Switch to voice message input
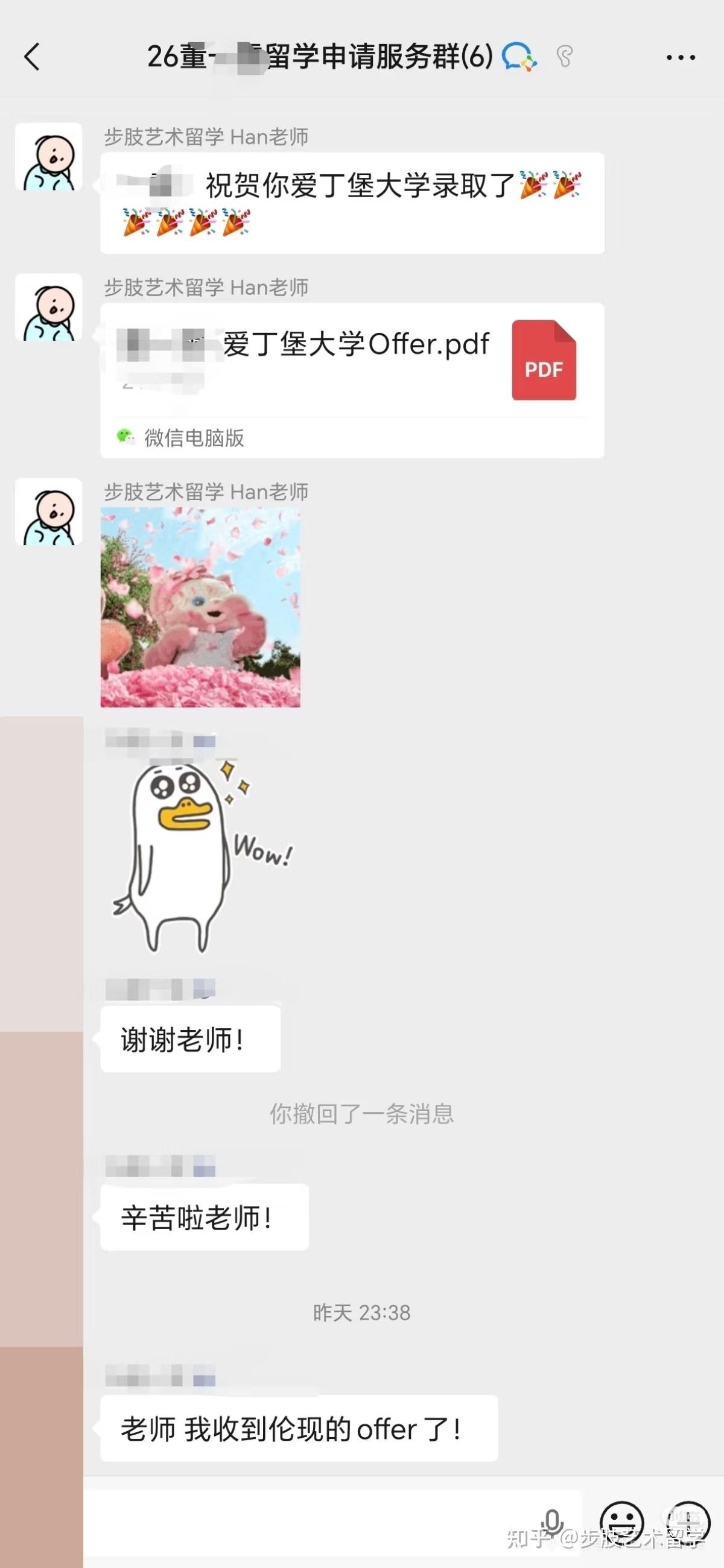 552,1523
